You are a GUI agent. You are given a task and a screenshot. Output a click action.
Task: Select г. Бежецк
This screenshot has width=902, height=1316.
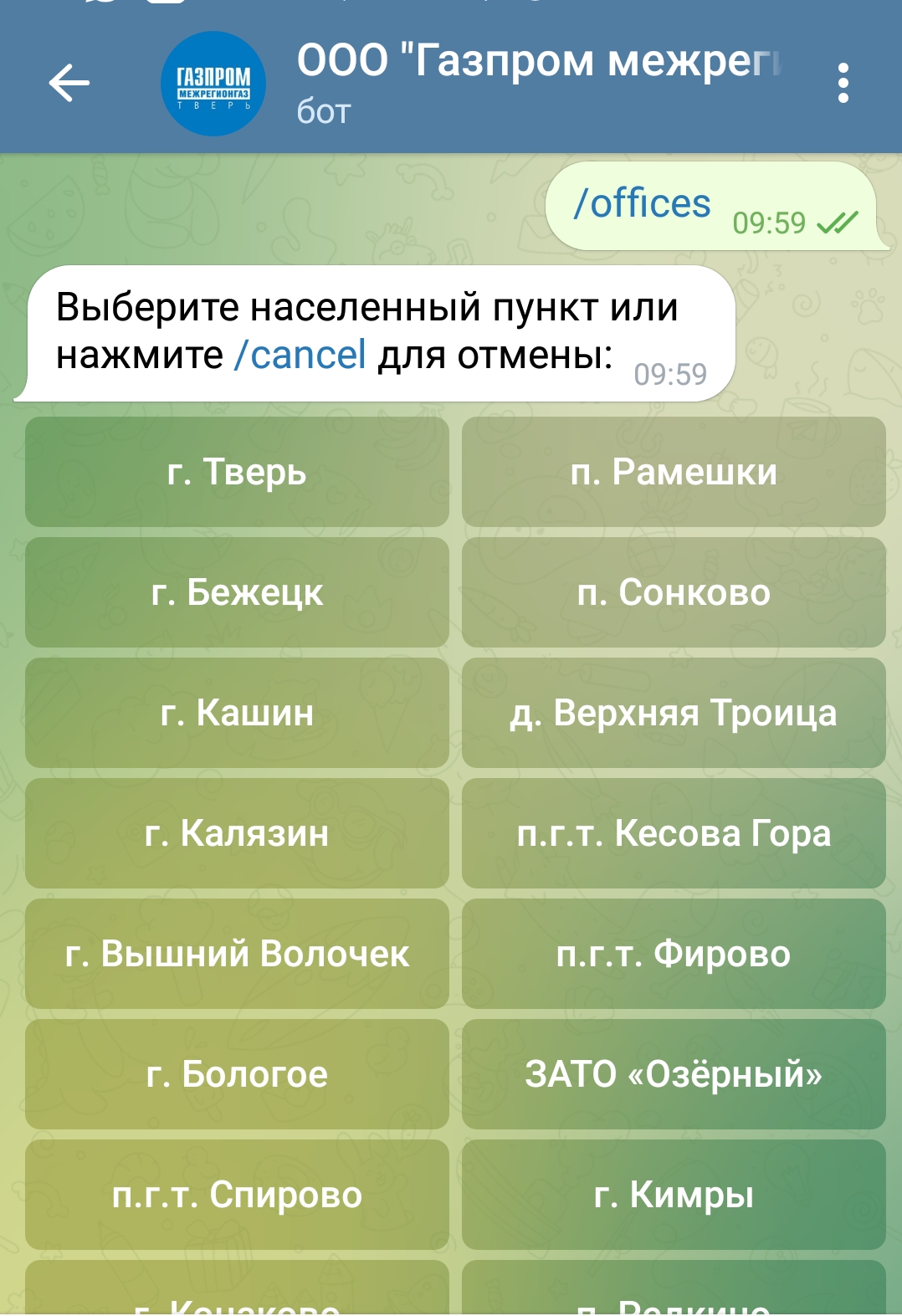coord(237,592)
